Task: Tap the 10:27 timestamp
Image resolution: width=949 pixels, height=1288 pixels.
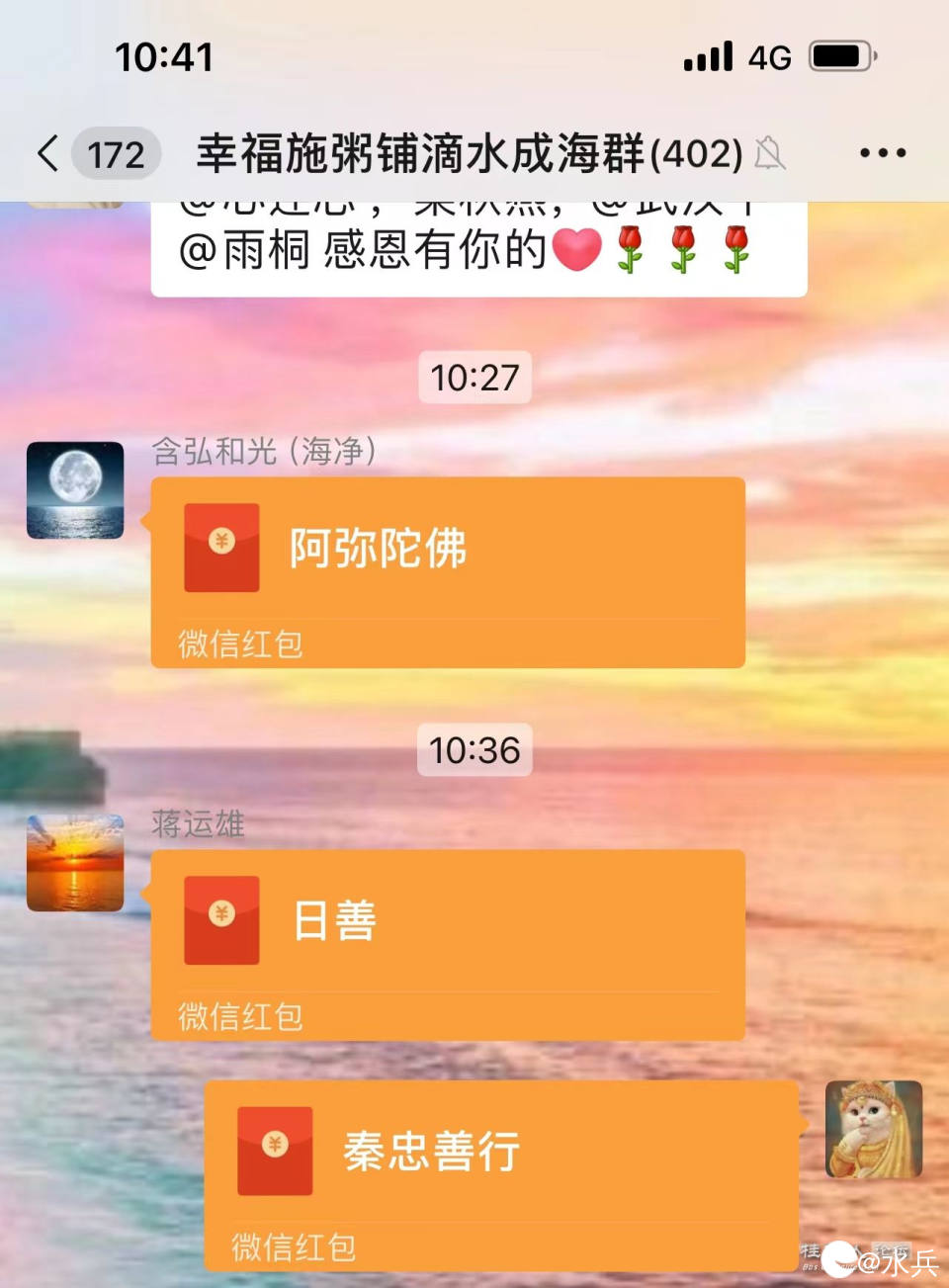Action: (474, 377)
